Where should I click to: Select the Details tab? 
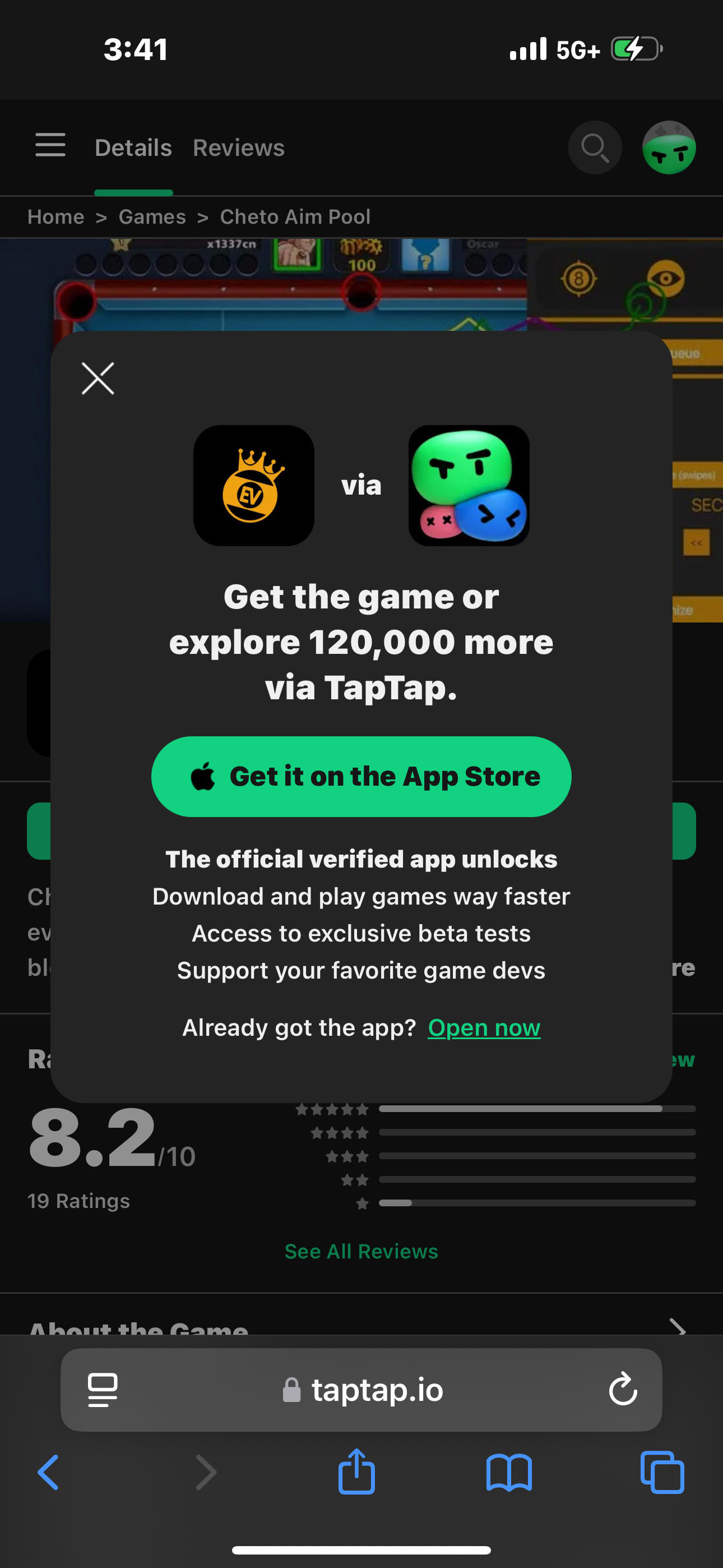[x=133, y=148]
